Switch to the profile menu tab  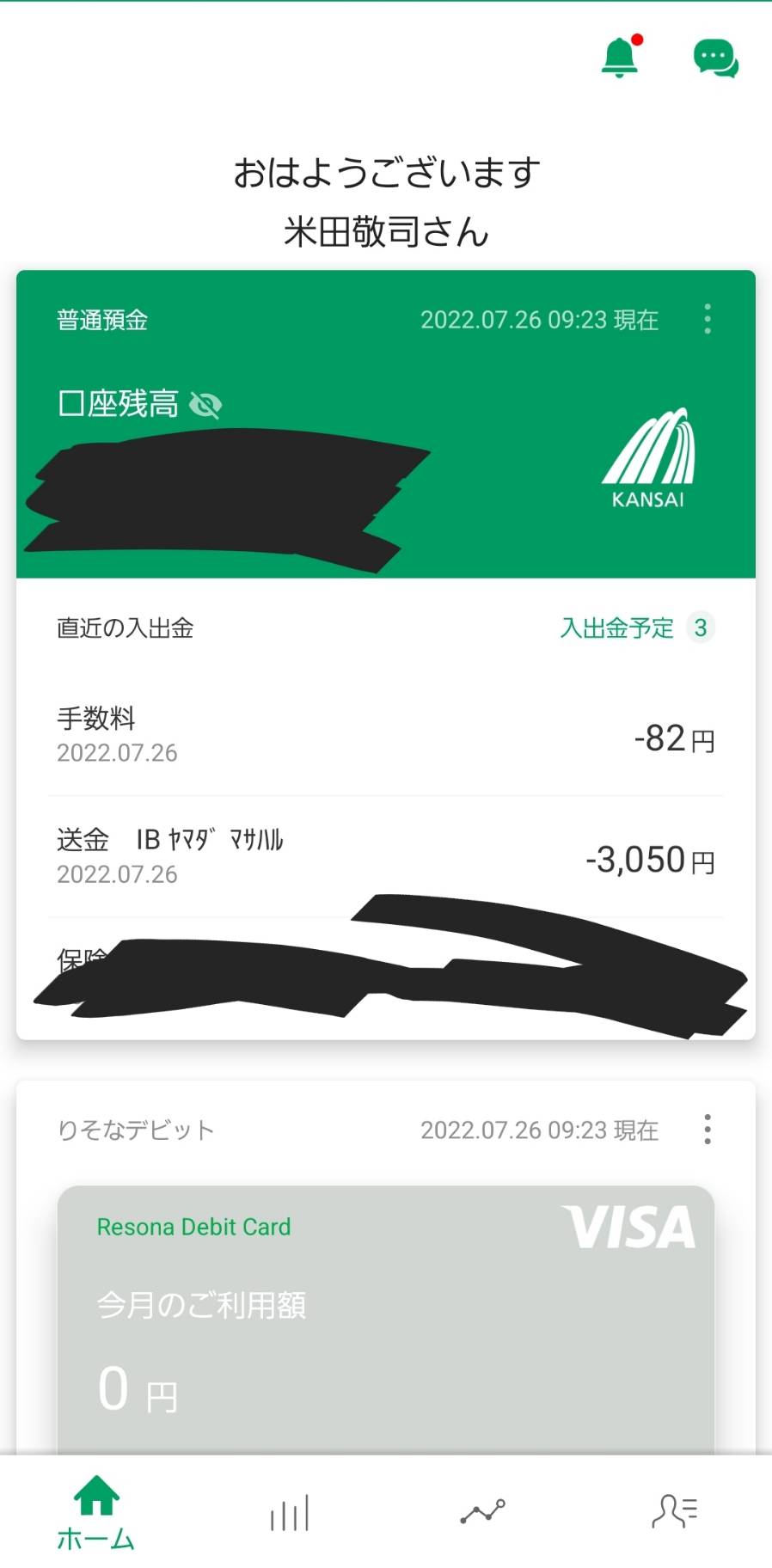pos(675,1512)
